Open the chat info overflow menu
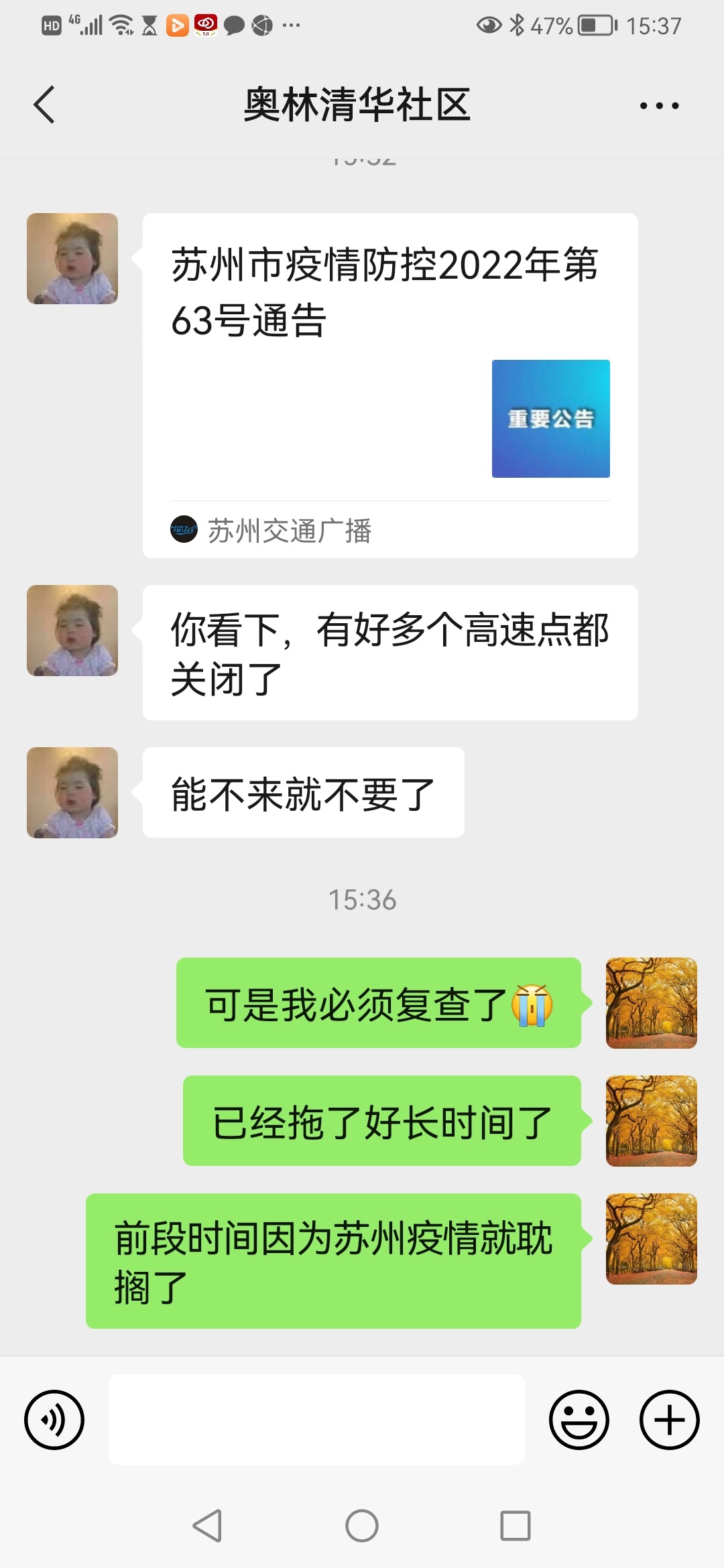The image size is (724, 1568). (x=659, y=105)
